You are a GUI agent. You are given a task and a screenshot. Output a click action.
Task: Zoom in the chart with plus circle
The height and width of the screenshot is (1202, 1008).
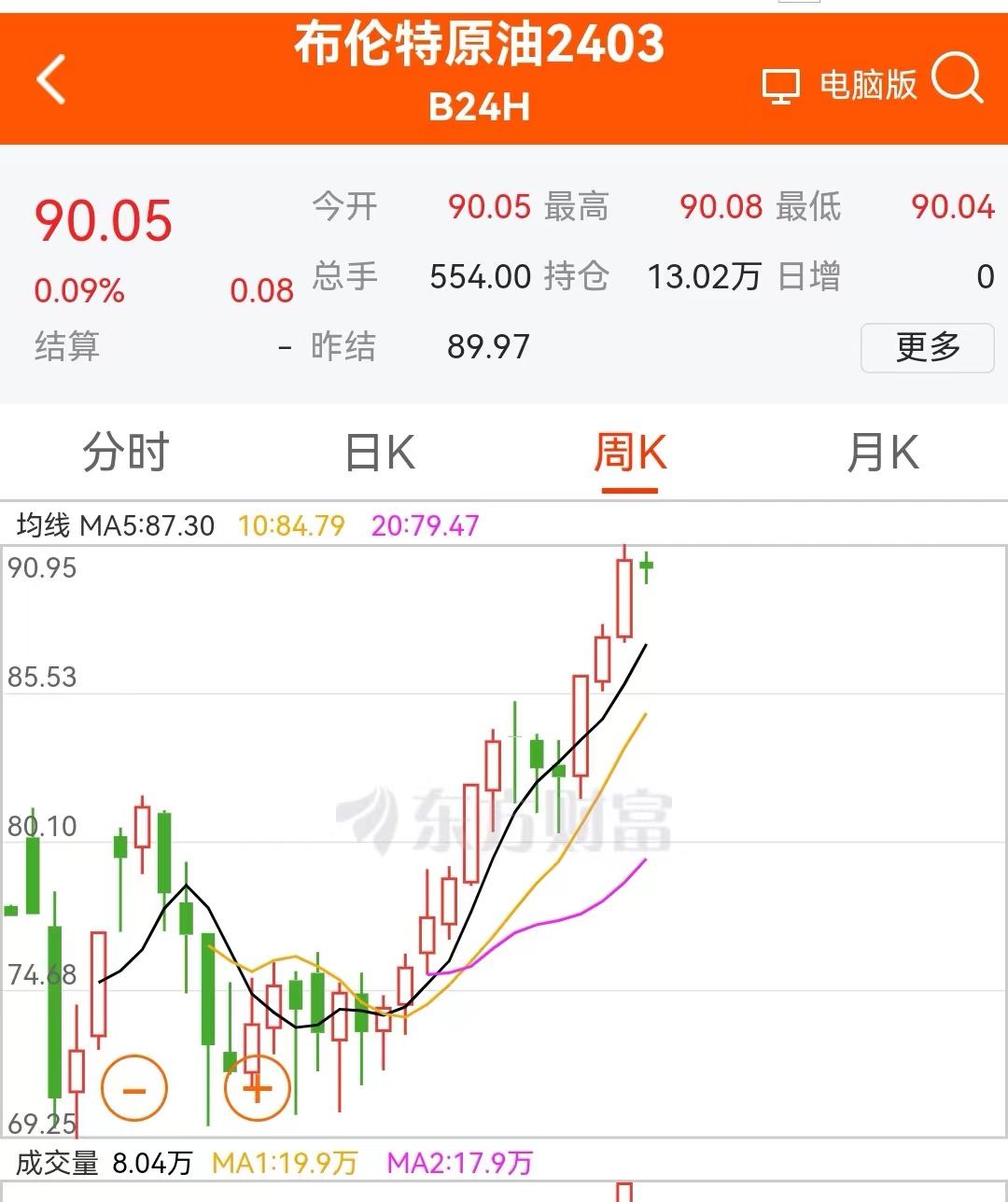coord(256,1087)
